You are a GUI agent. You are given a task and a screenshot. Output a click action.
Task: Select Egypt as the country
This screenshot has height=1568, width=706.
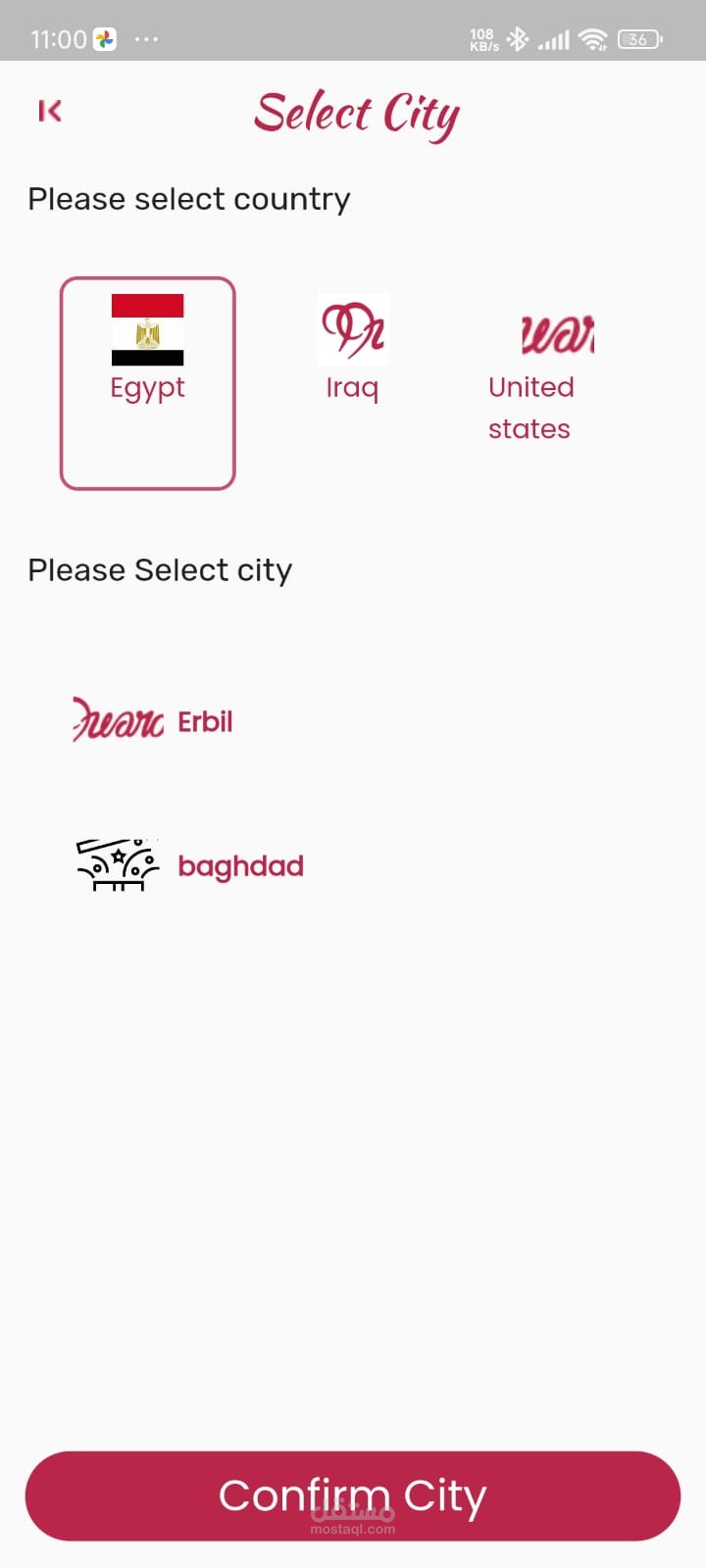(148, 382)
